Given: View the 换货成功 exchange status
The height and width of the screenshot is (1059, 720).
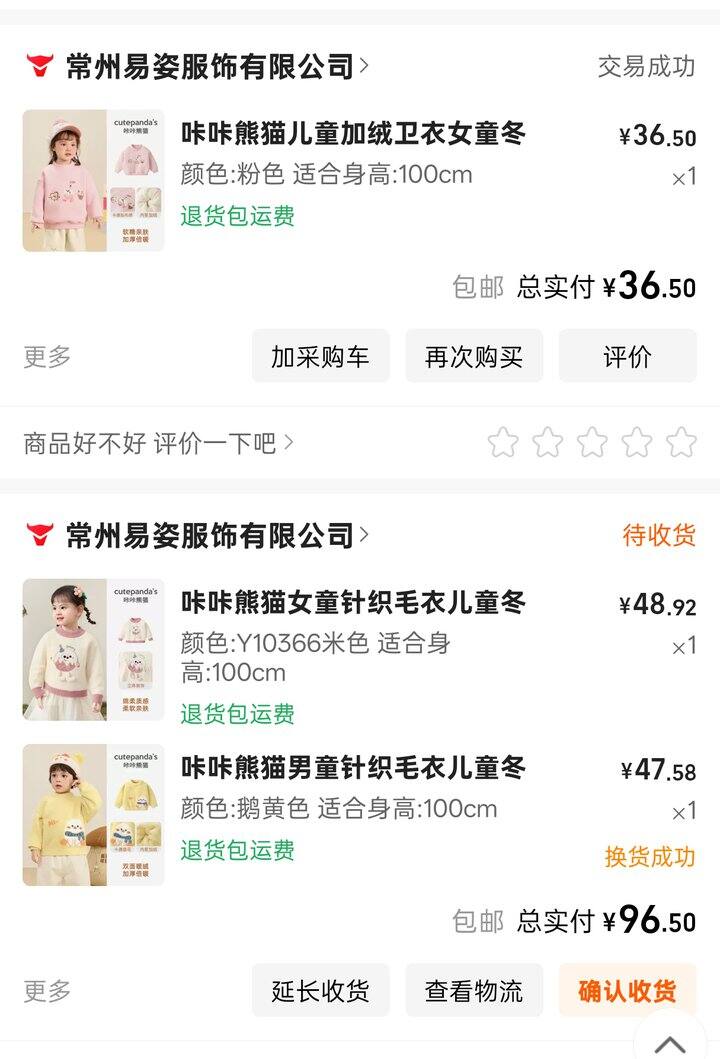Looking at the screenshot, I should 649,857.
